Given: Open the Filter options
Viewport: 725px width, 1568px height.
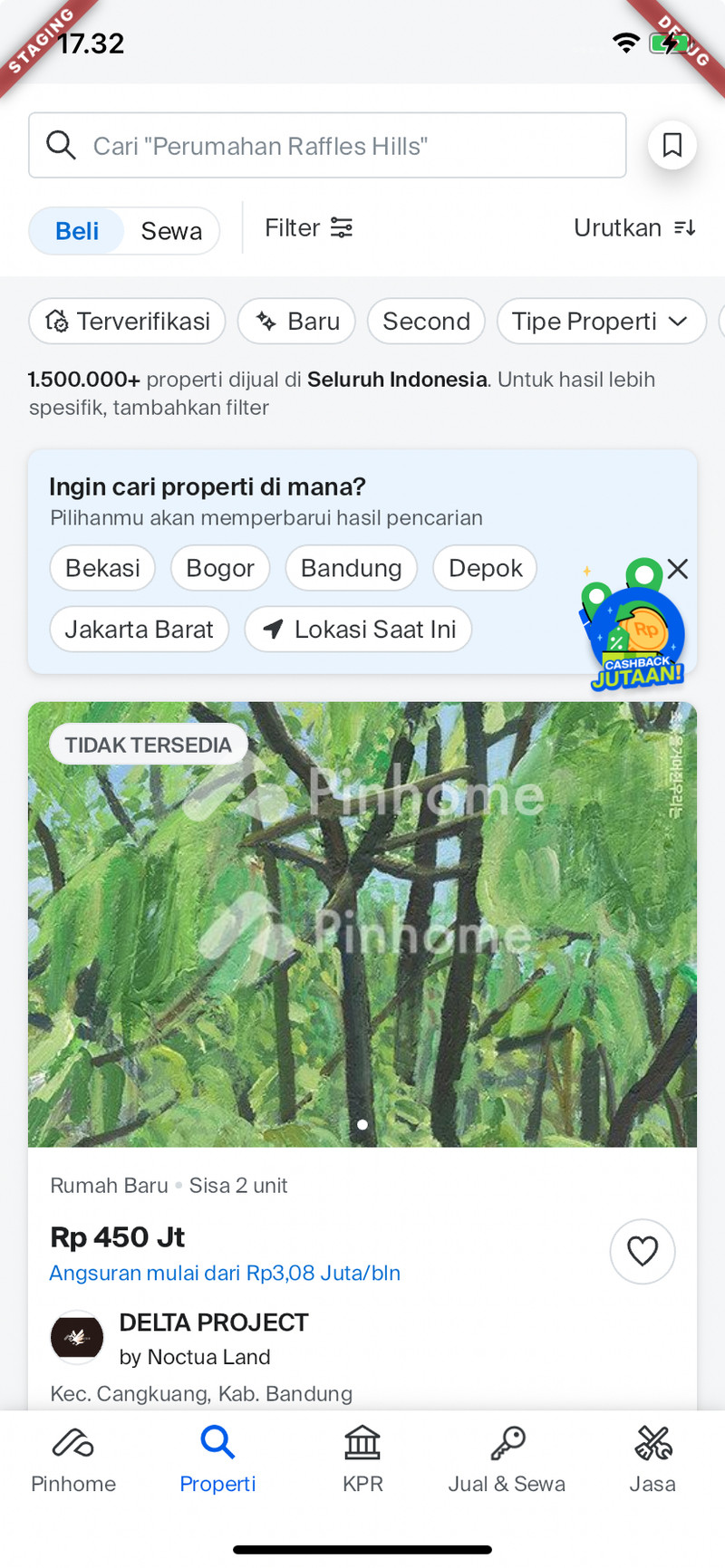Looking at the screenshot, I should (x=308, y=228).
